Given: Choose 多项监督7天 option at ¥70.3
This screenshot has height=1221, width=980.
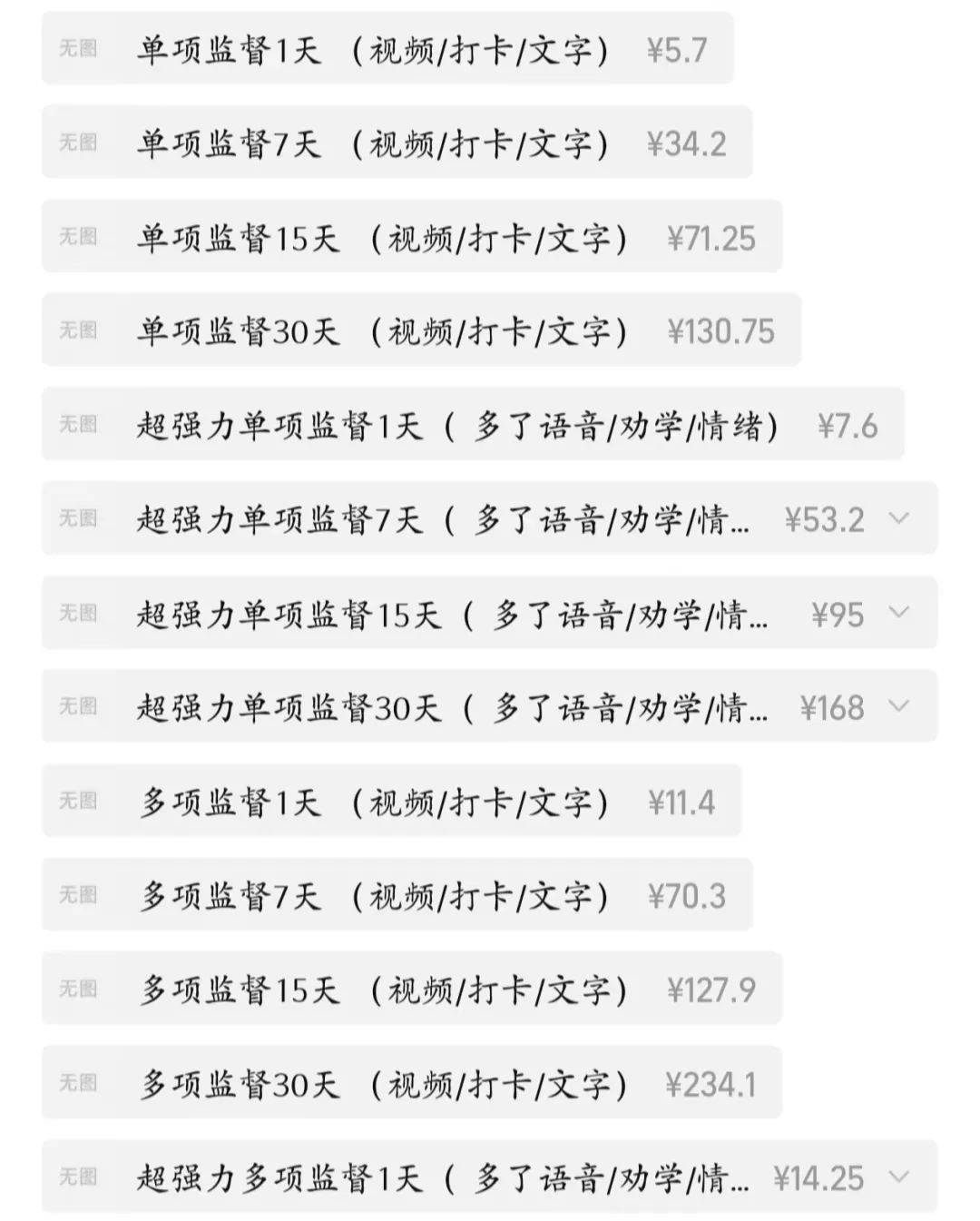Looking at the screenshot, I should pos(397,895).
